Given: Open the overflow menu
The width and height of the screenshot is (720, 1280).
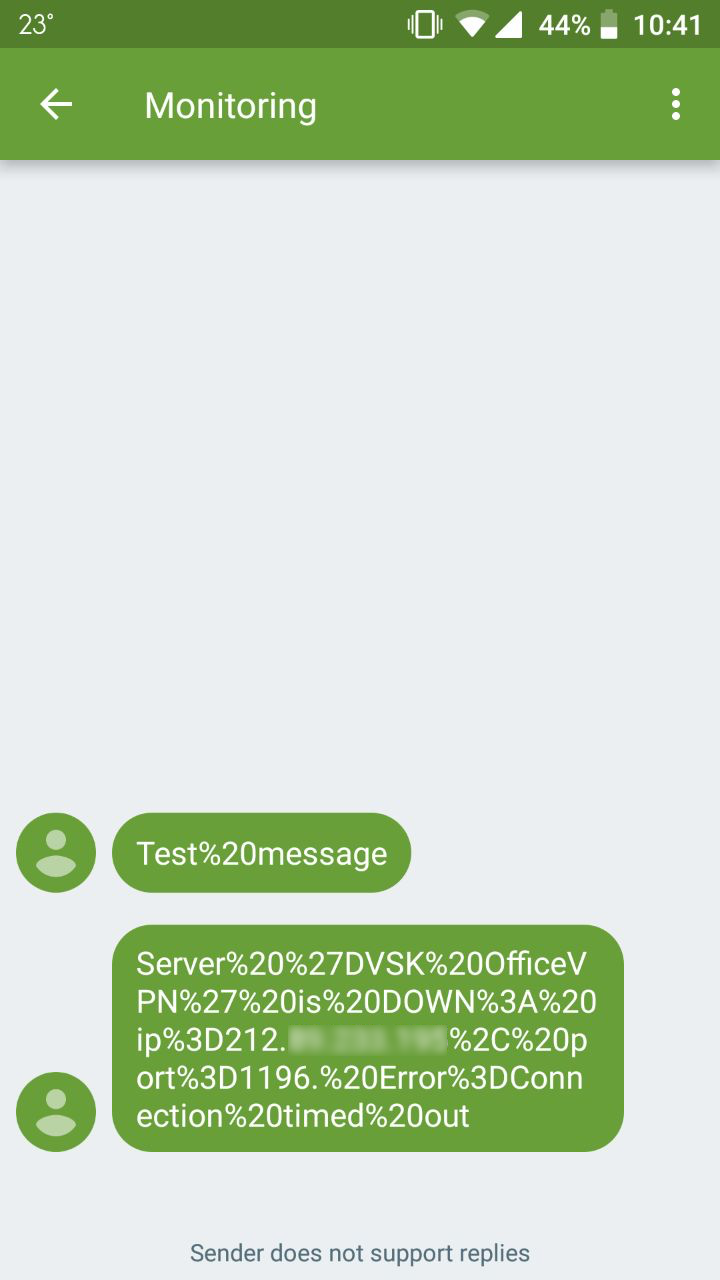Looking at the screenshot, I should point(676,104).
